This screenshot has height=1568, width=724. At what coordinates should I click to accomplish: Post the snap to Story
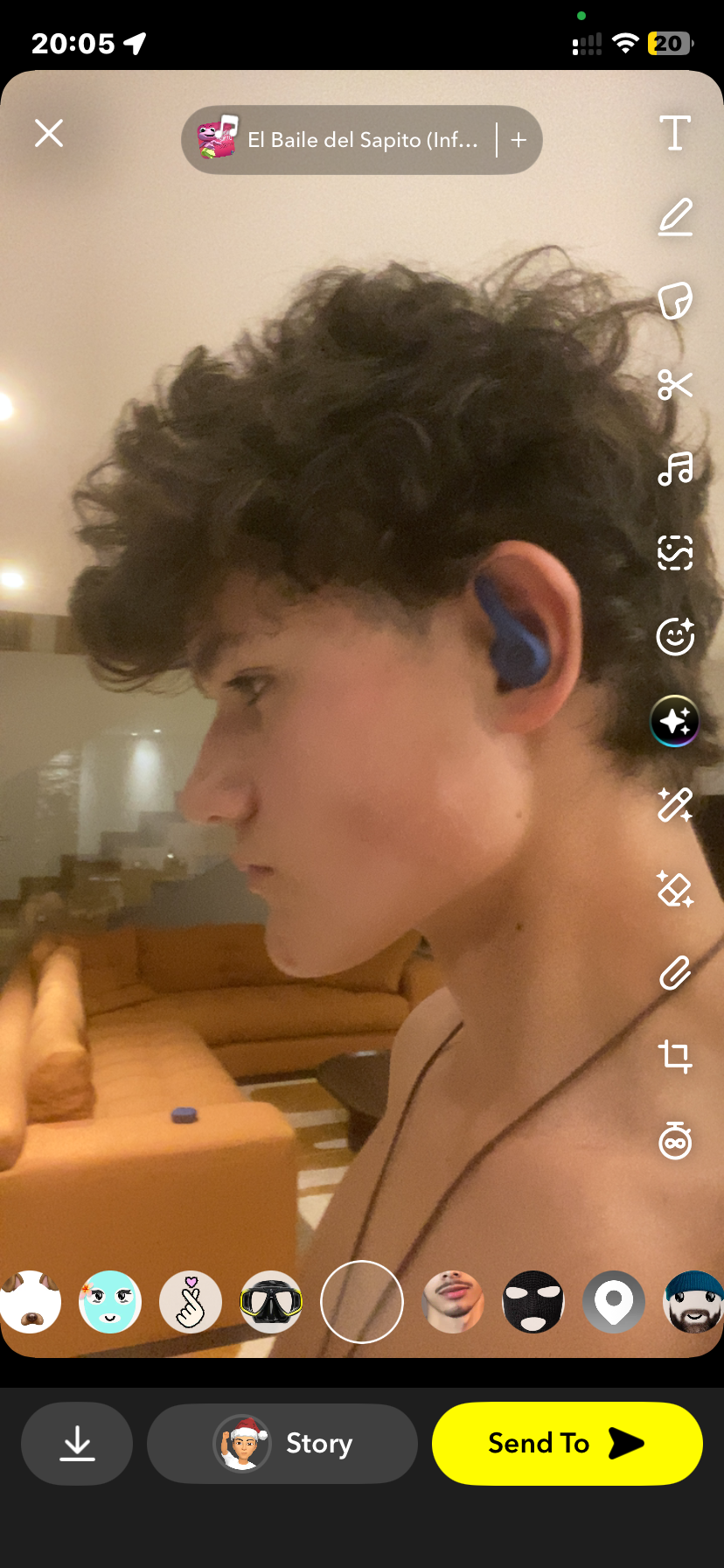tap(282, 1444)
